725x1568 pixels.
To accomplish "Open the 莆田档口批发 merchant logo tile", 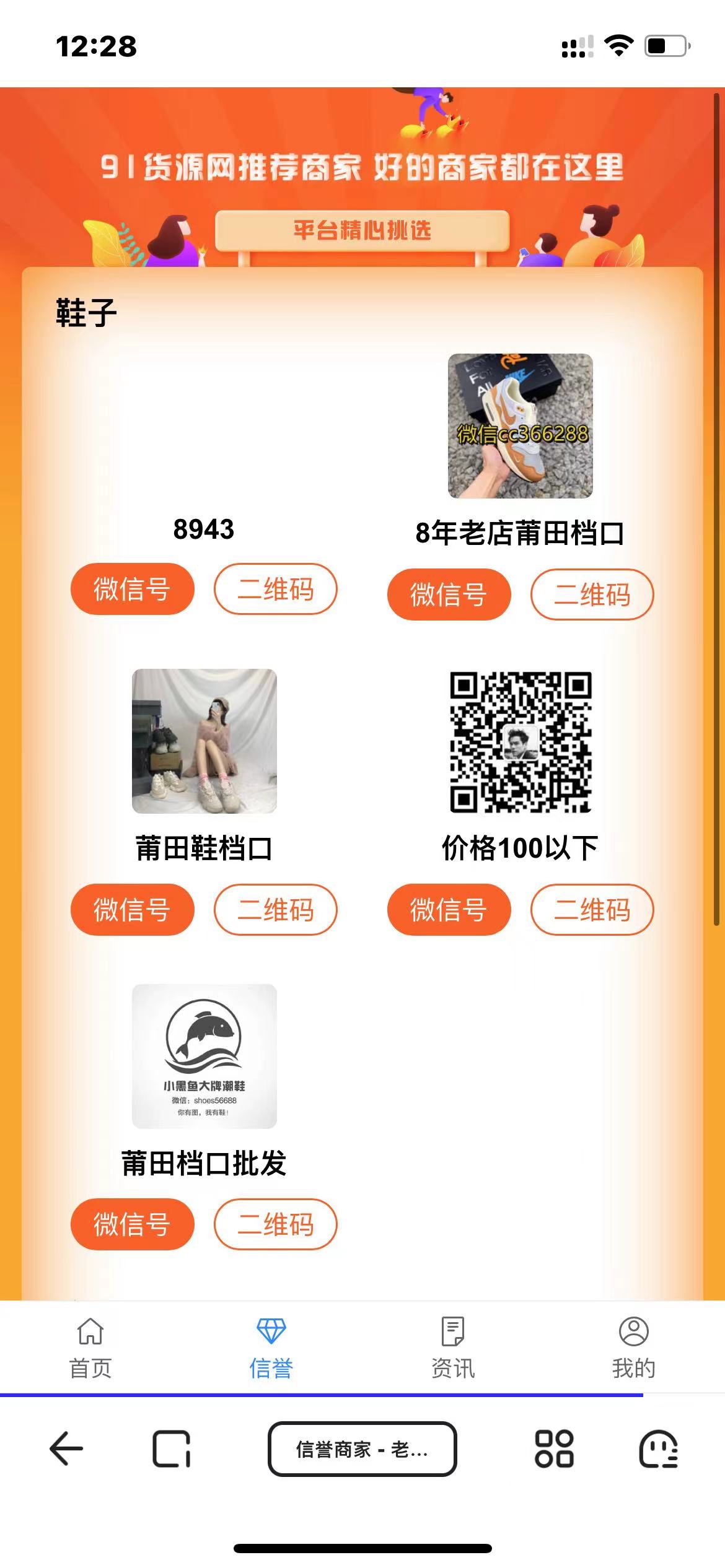I will click(204, 1056).
